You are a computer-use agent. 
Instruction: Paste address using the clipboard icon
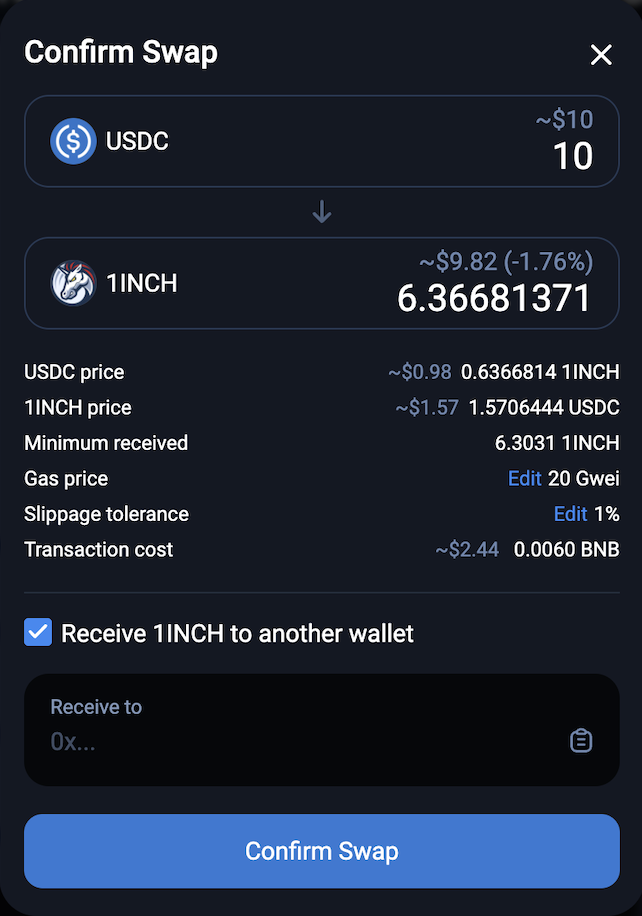pyautogui.click(x=581, y=741)
